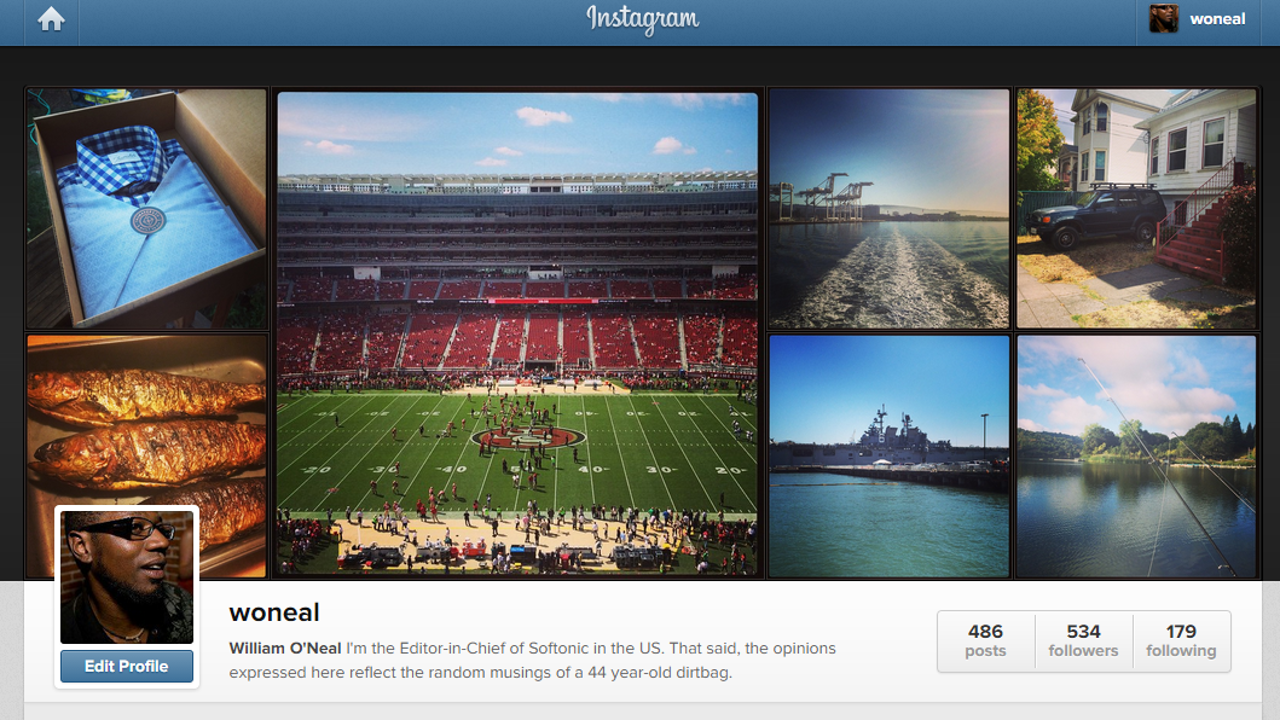Viewport: 1280px width, 720px height.
Task: Open the profile picture
Action: [126, 577]
